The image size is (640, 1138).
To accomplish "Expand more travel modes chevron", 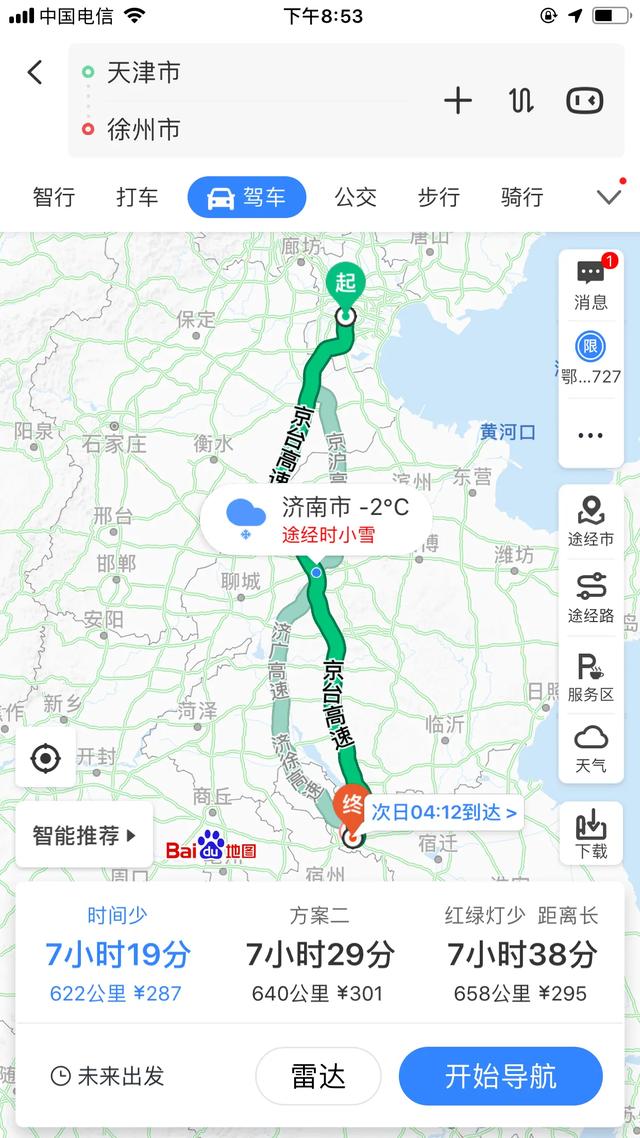I will [609, 197].
